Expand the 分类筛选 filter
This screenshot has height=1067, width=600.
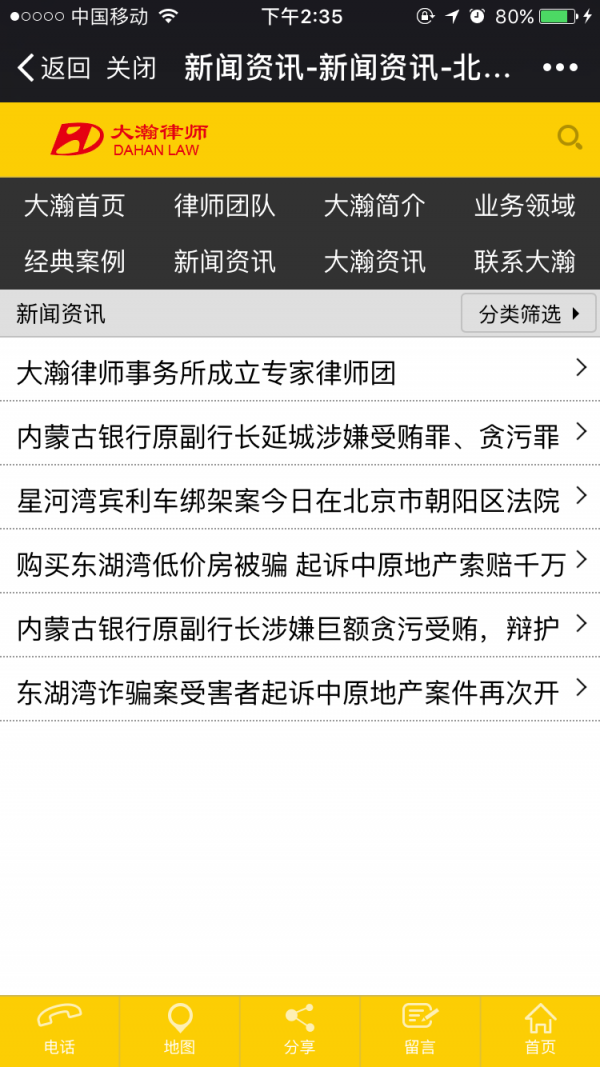point(528,314)
